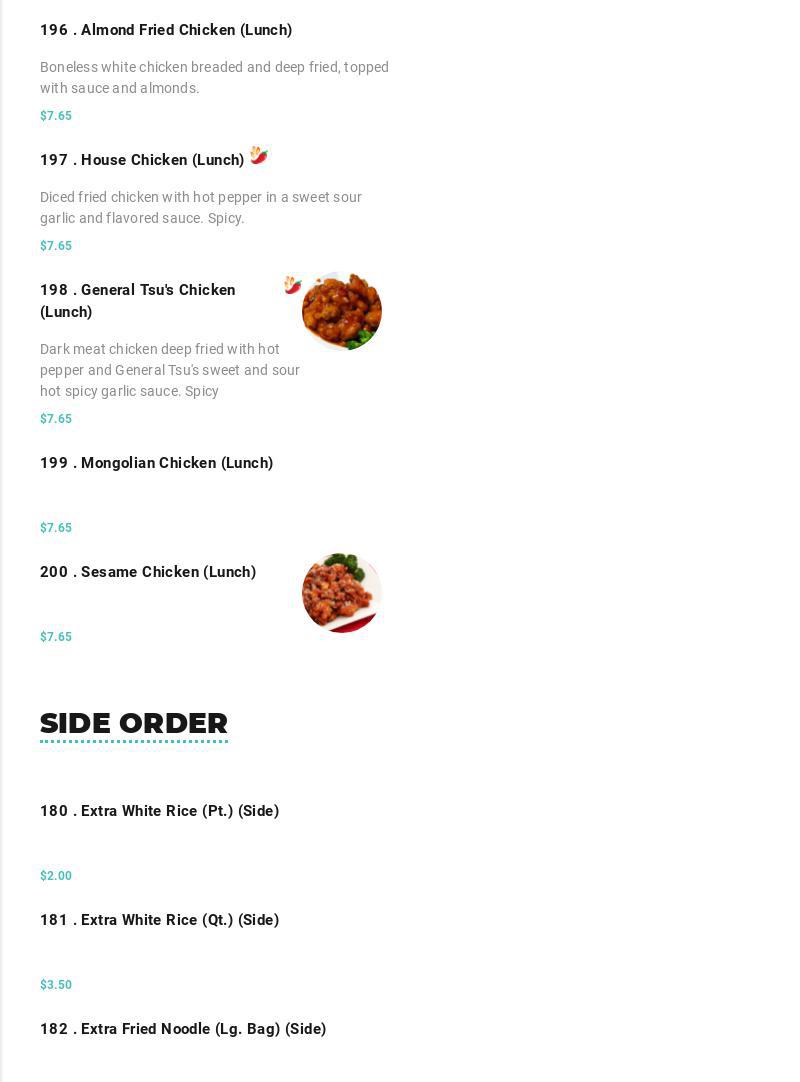Select Extra White Rice (Pt.) side

click(160, 811)
